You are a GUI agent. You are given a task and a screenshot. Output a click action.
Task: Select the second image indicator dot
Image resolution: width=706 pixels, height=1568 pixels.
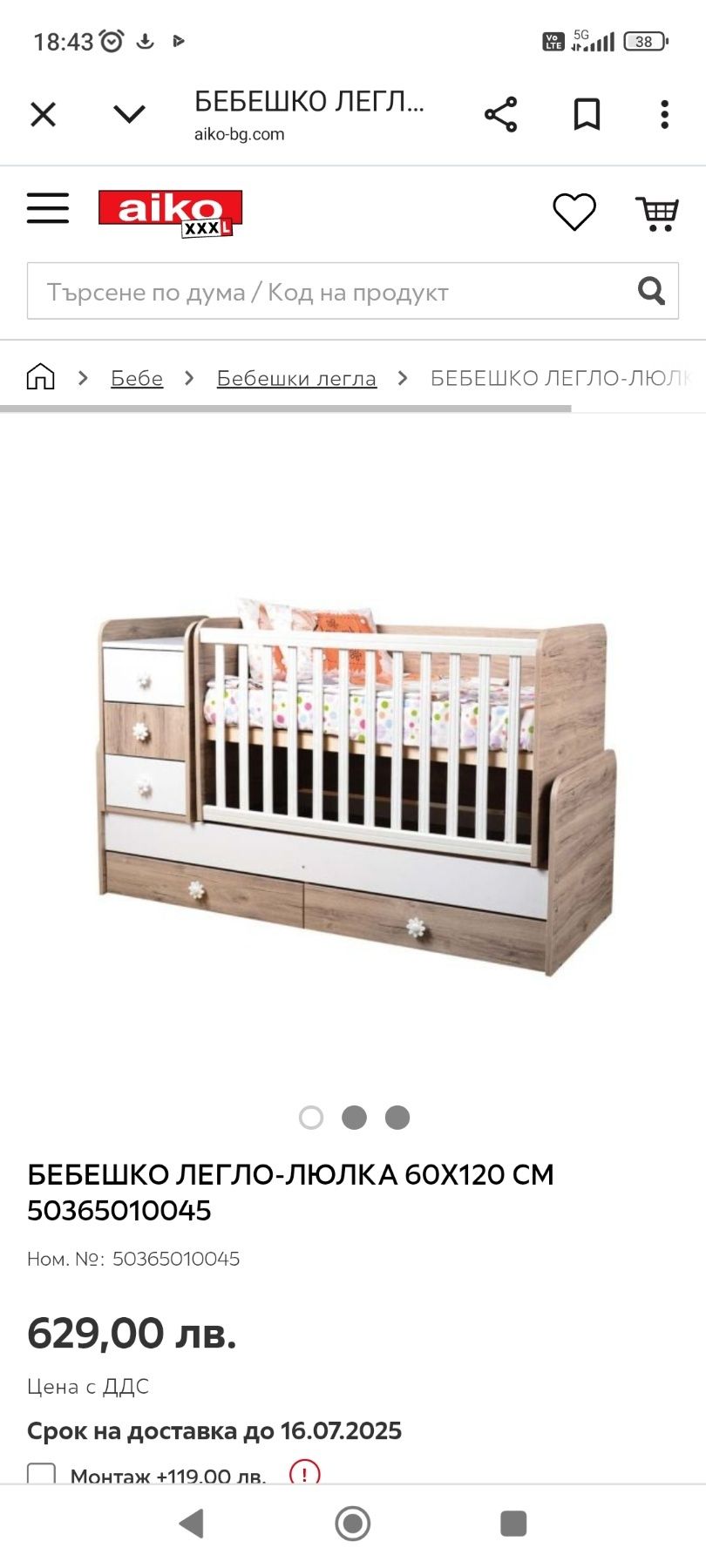[x=354, y=1118]
